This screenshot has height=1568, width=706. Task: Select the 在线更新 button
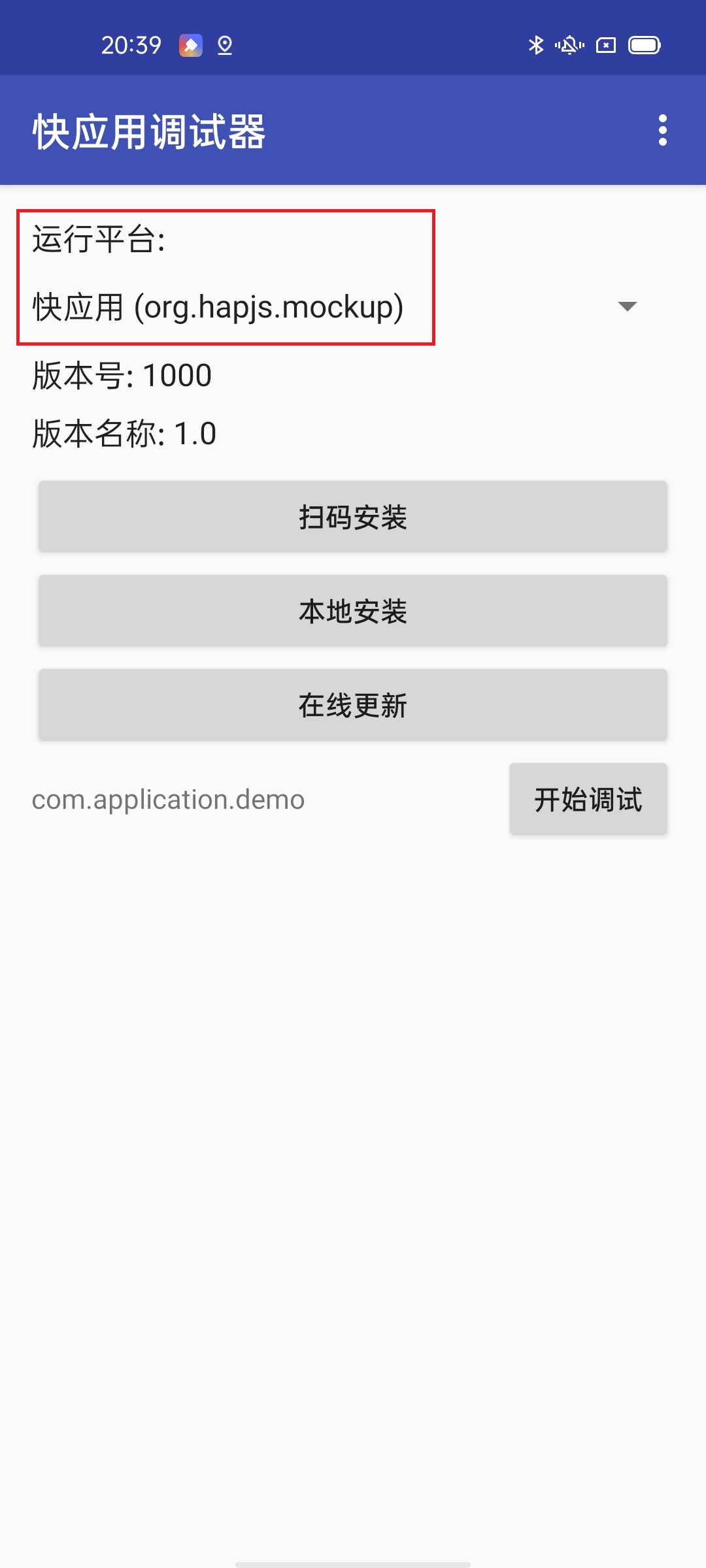point(353,705)
